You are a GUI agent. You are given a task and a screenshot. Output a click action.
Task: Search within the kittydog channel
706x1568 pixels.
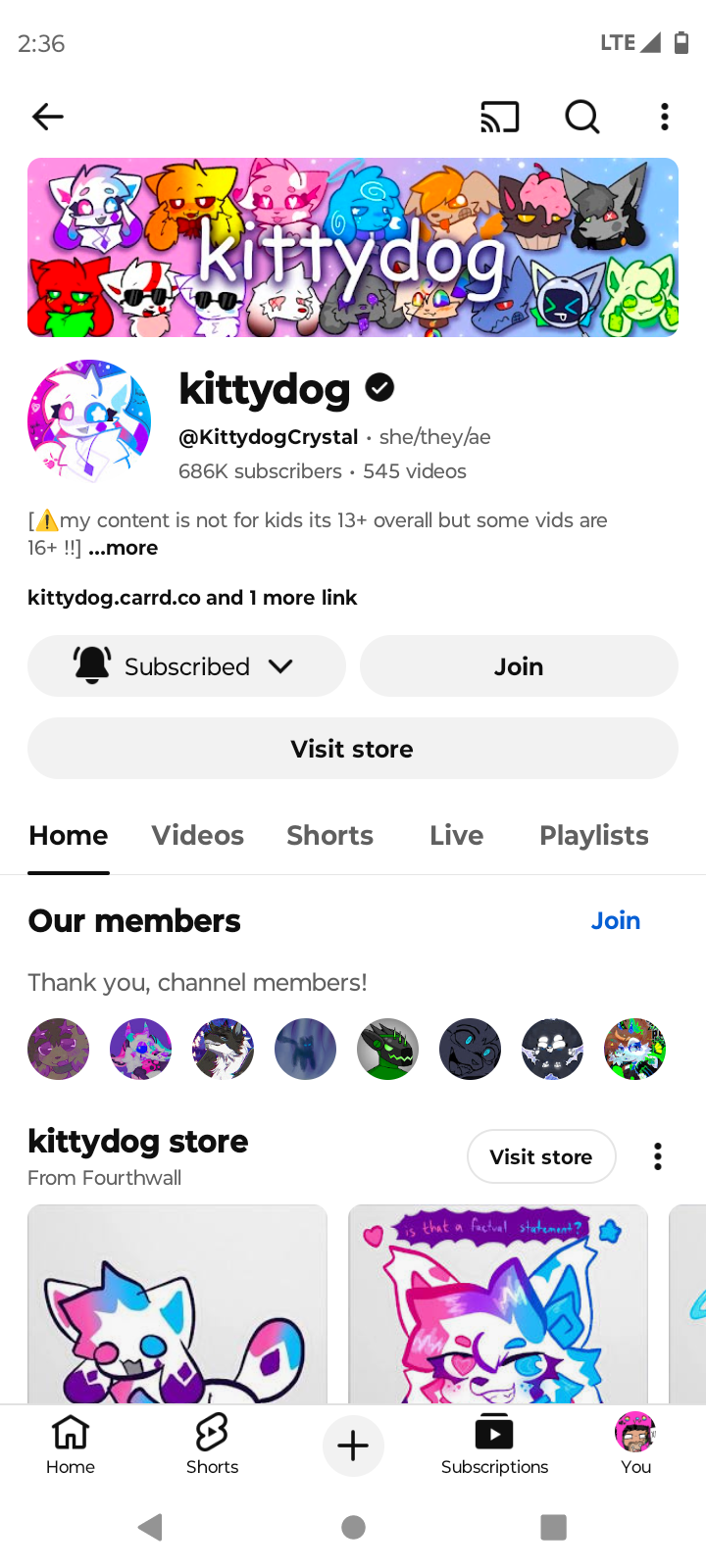pyautogui.click(x=581, y=117)
